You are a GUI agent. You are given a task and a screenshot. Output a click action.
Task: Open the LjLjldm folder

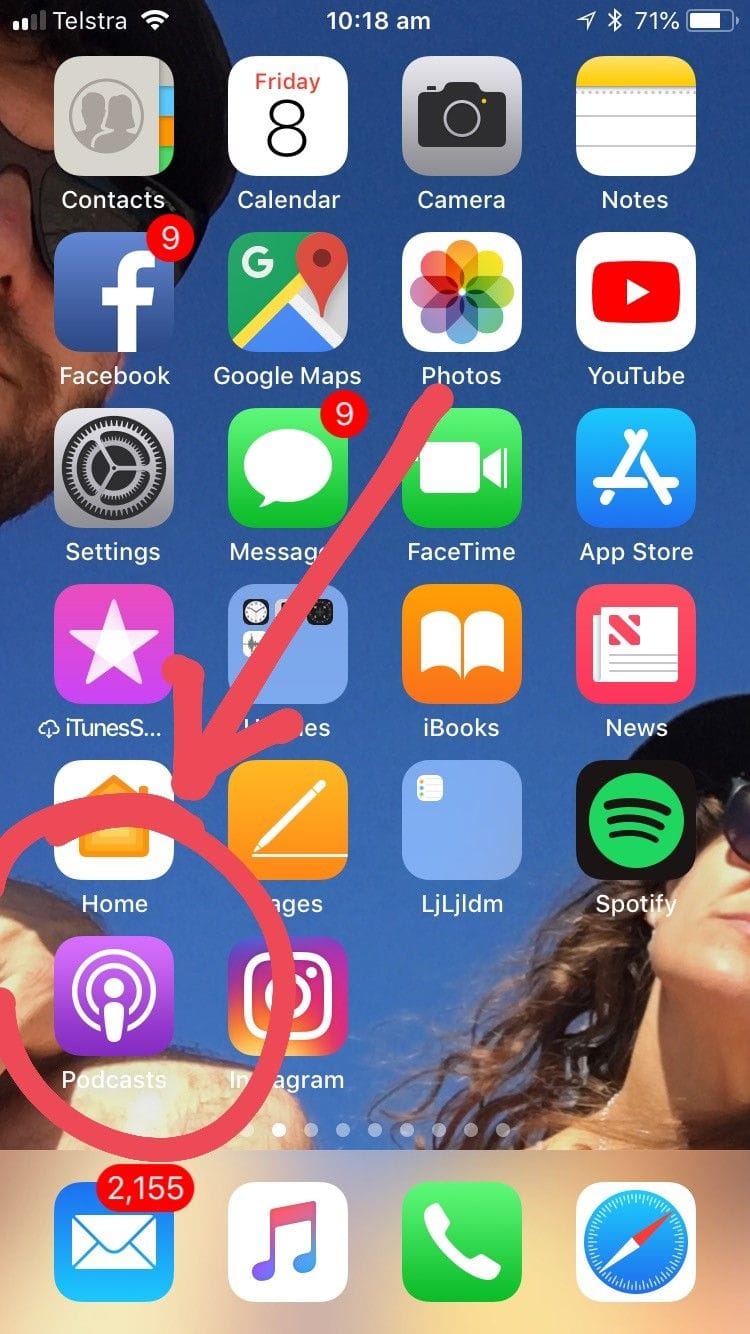(462, 820)
